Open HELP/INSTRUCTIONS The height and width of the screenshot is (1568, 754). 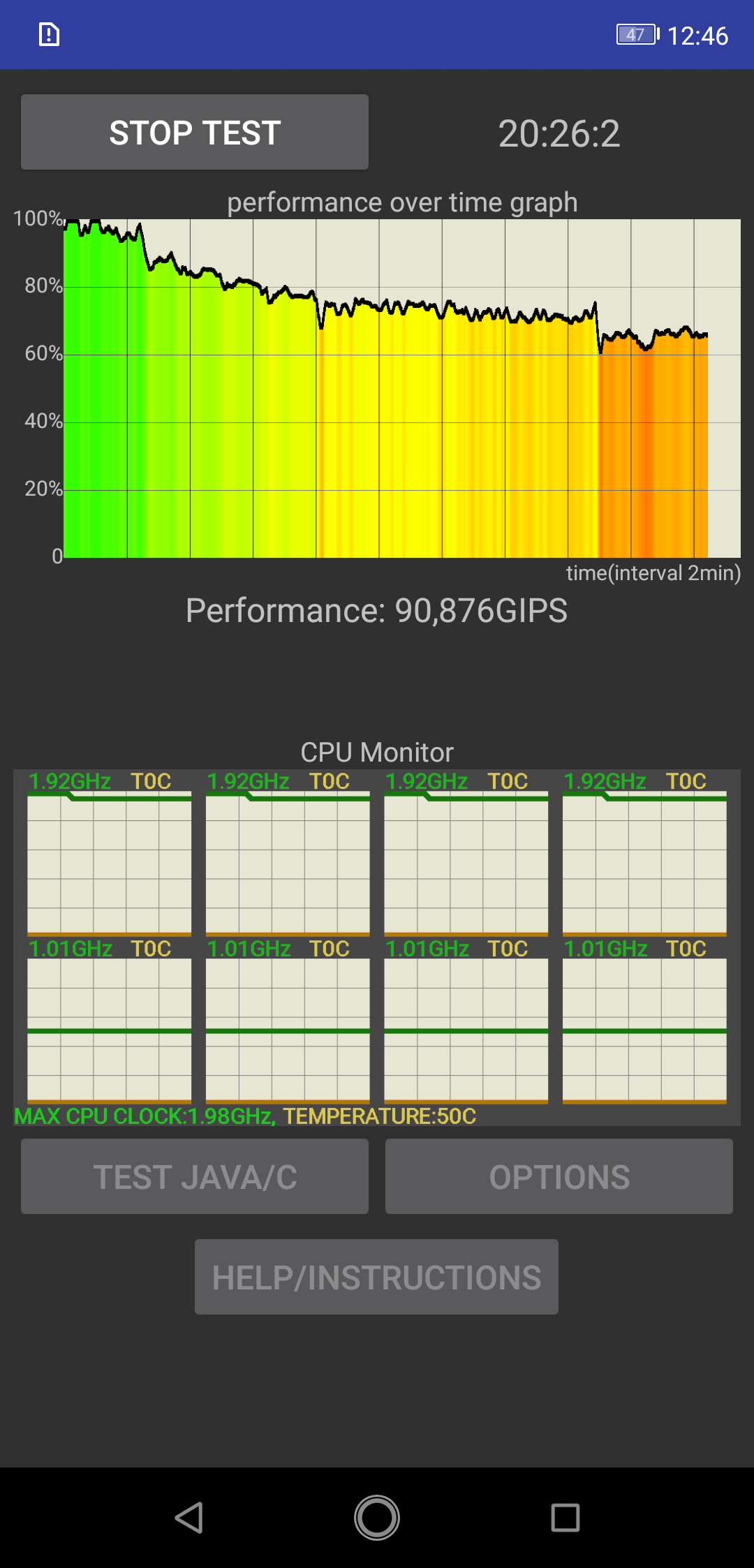pos(376,1277)
